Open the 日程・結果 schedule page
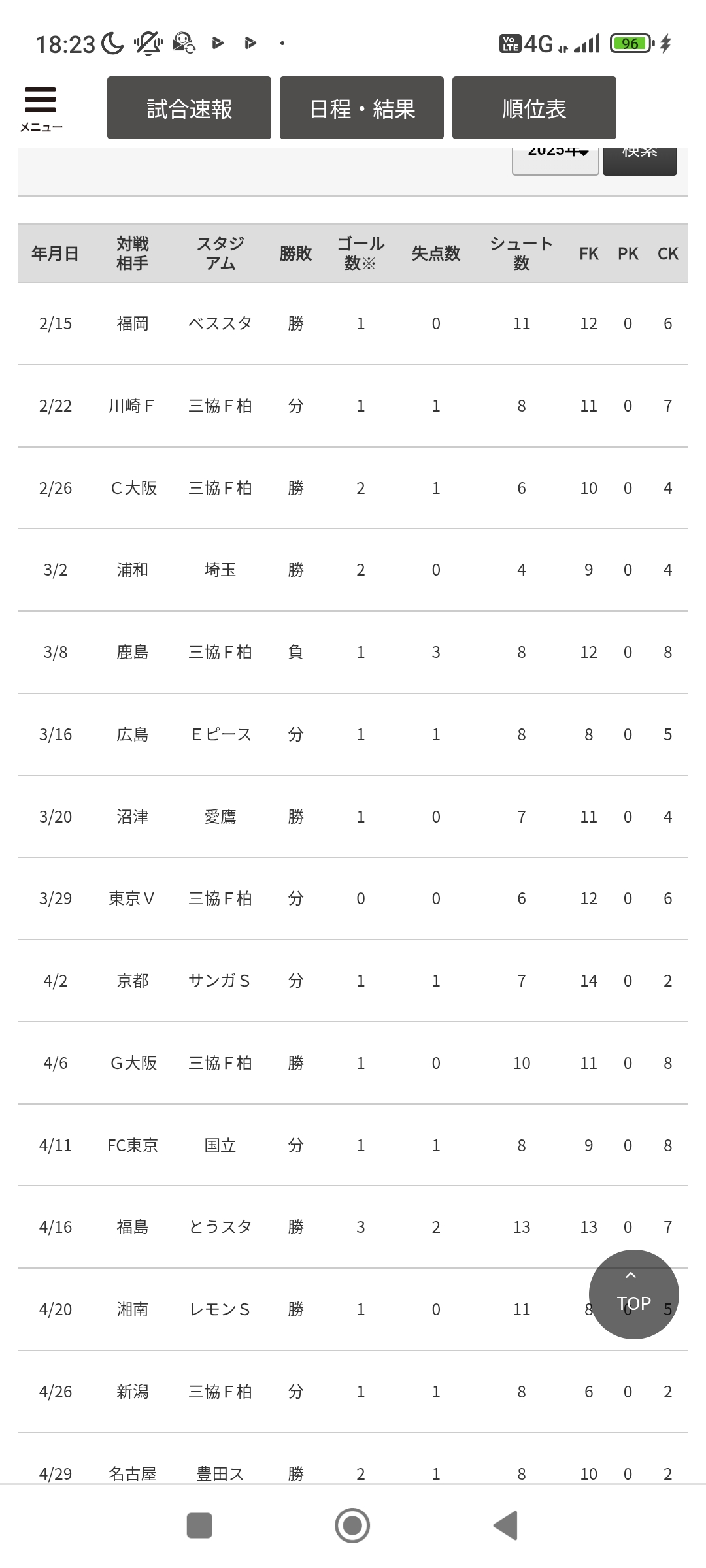The width and height of the screenshot is (706, 1568). tap(361, 108)
